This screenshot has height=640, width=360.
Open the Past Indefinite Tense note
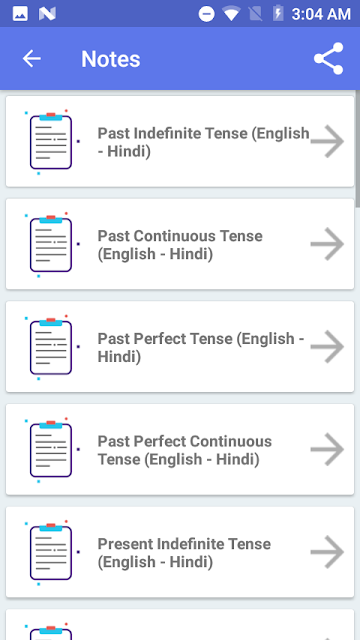pos(180,142)
